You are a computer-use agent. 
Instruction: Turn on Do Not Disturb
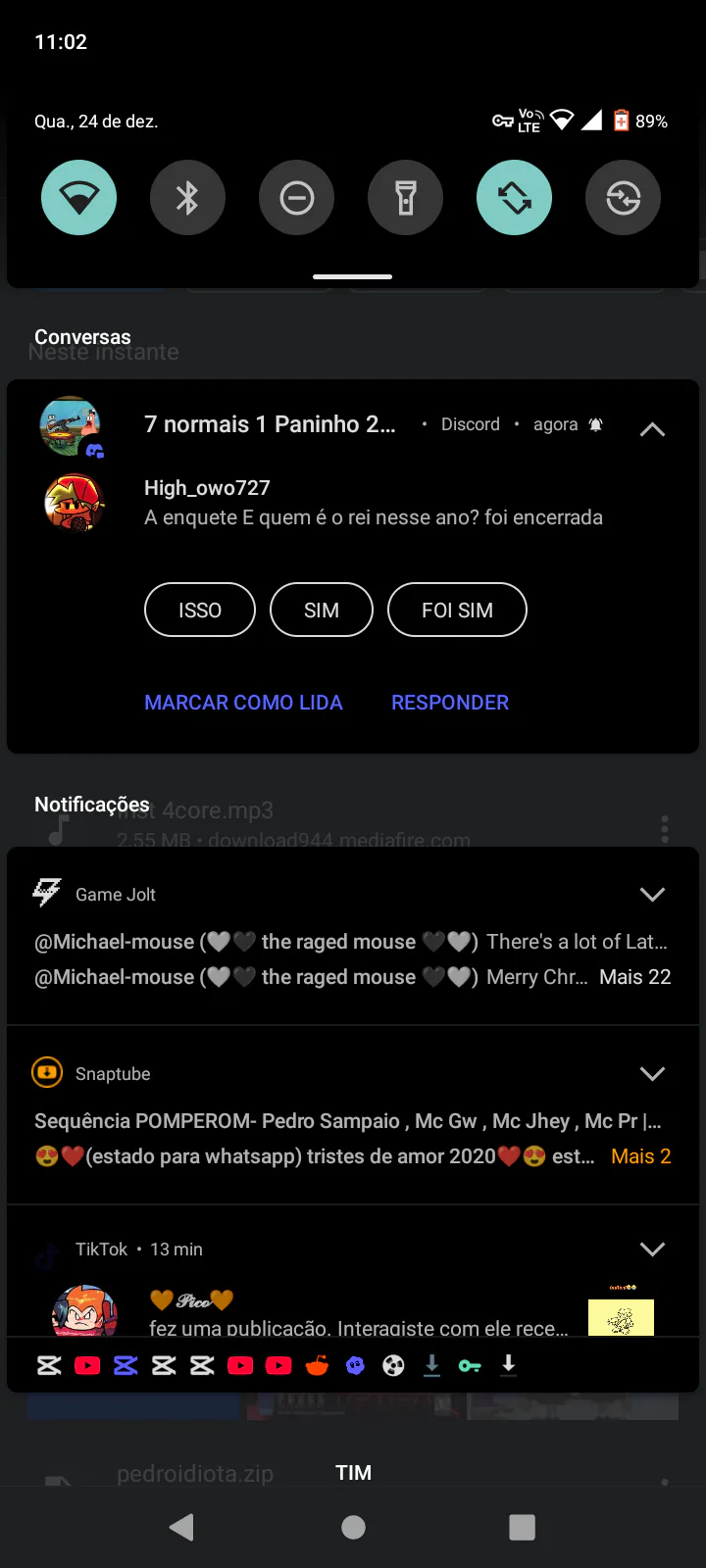coord(296,198)
